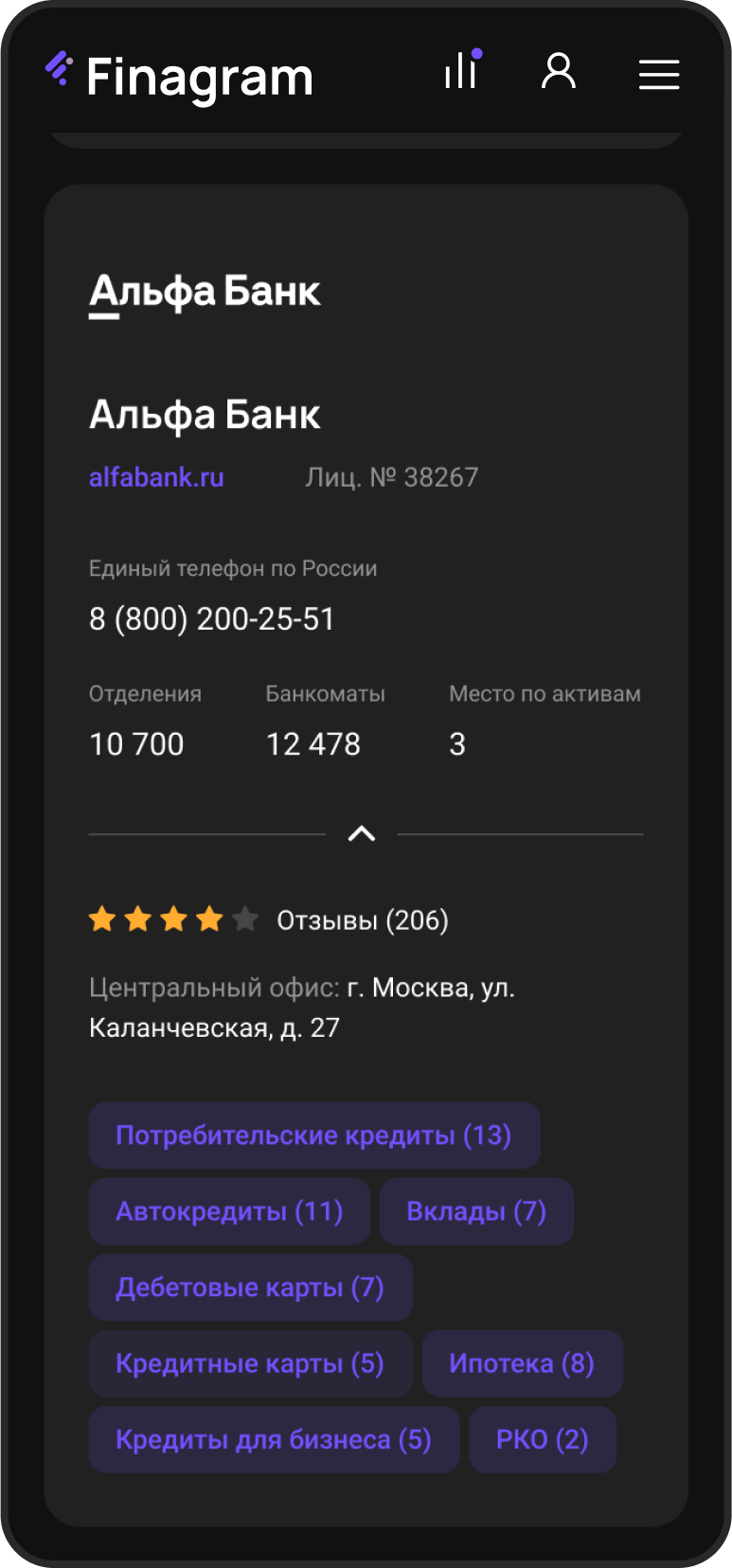Select the Автокредиты (11) tag

click(x=228, y=1211)
